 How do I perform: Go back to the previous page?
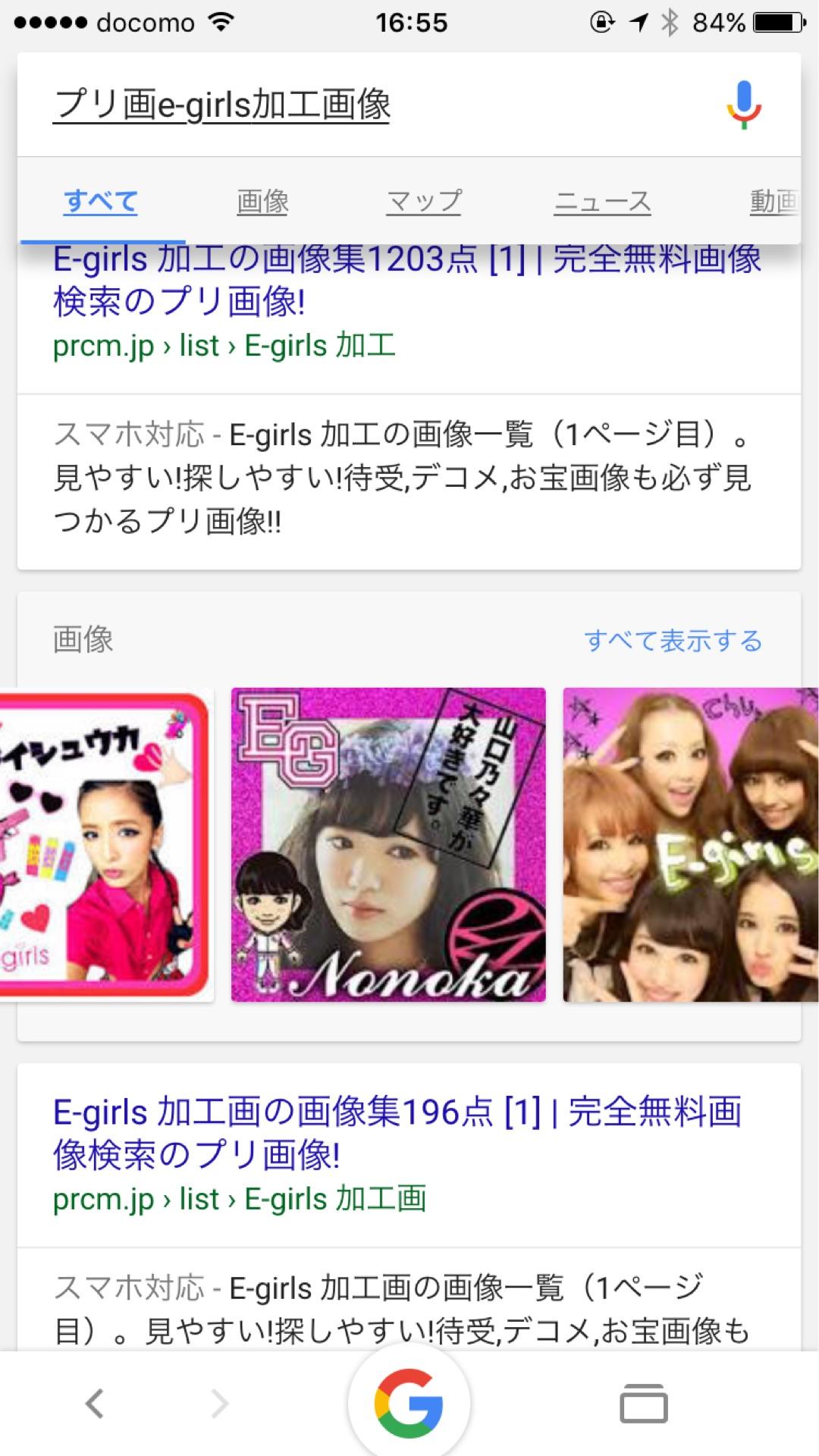(x=94, y=1404)
